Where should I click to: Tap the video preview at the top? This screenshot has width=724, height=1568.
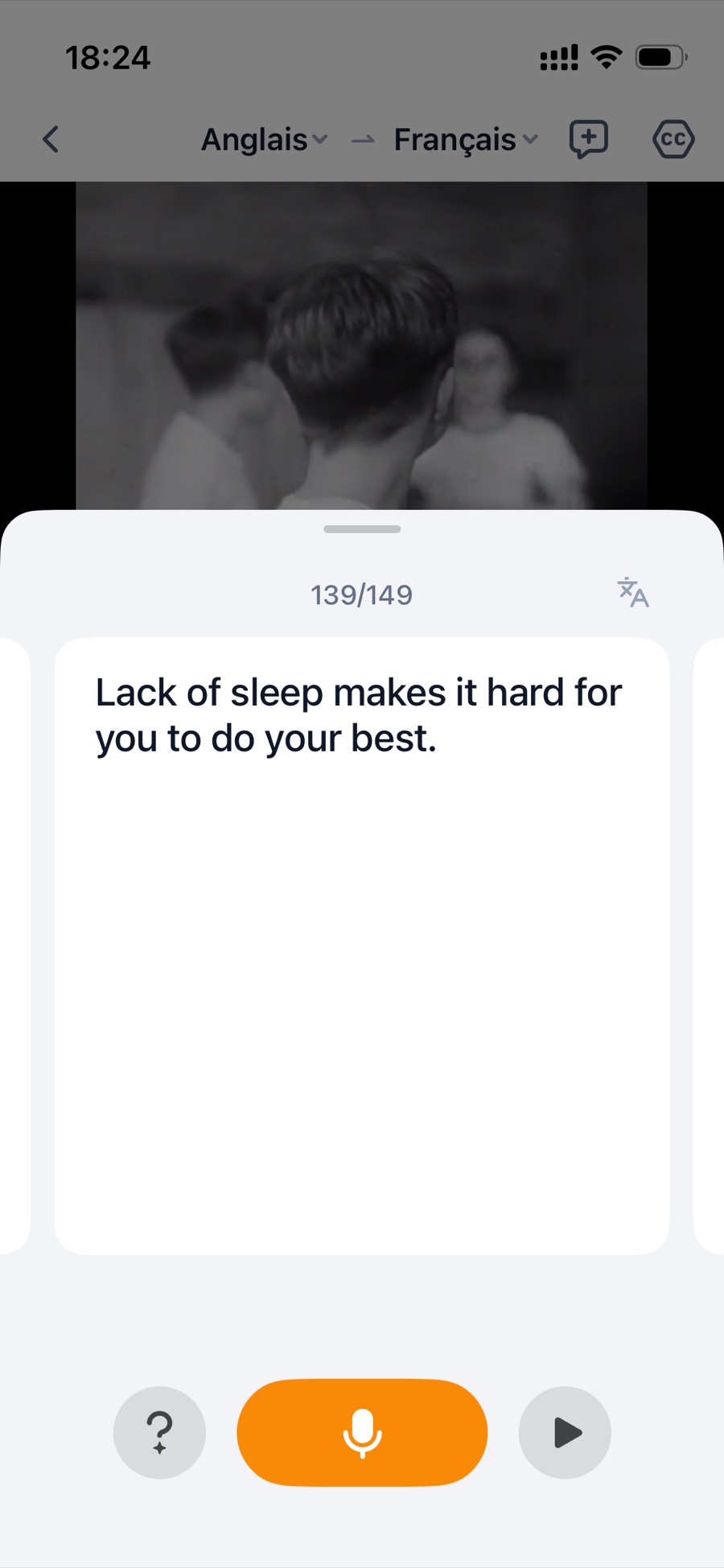click(361, 346)
